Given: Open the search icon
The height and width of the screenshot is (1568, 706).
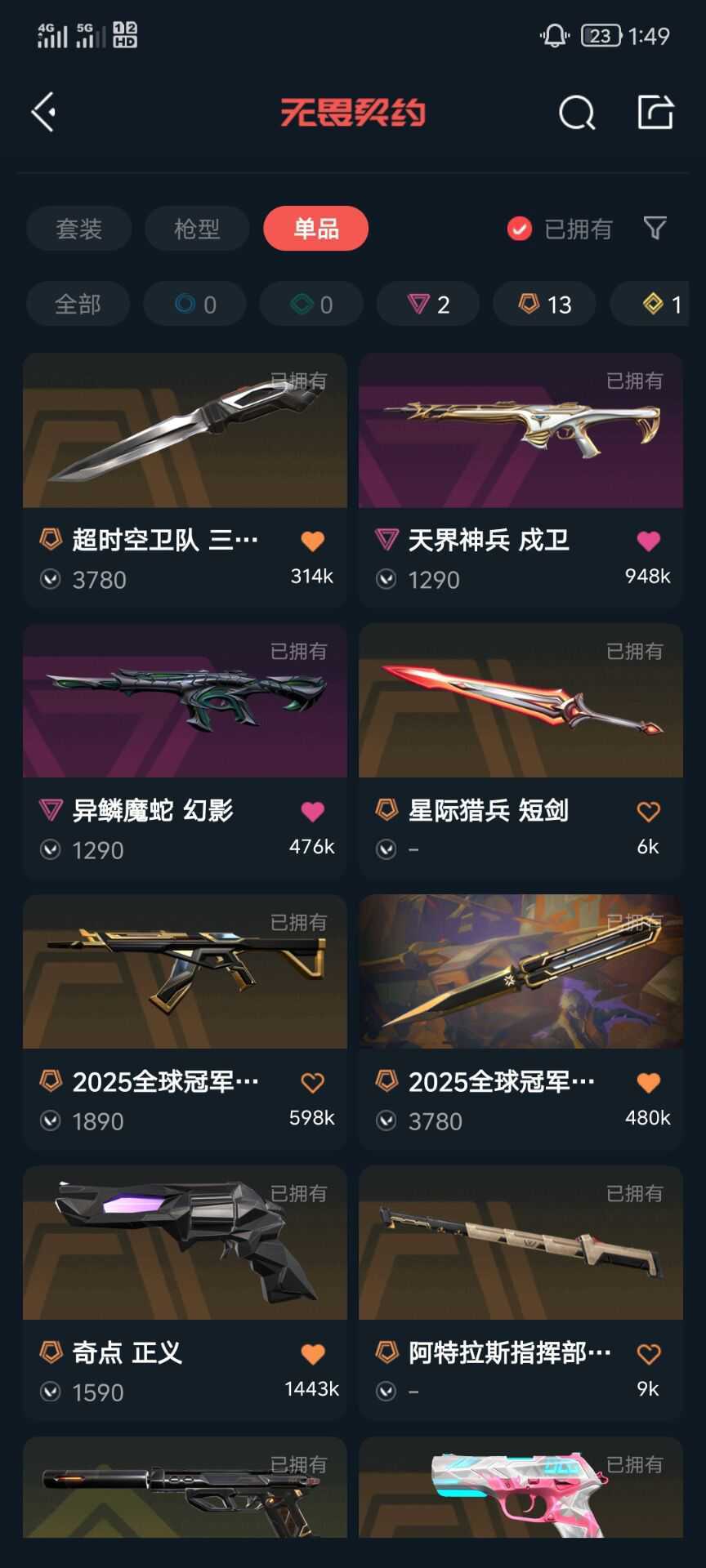Looking at the screenshot, I should click(x=576, y=113).
